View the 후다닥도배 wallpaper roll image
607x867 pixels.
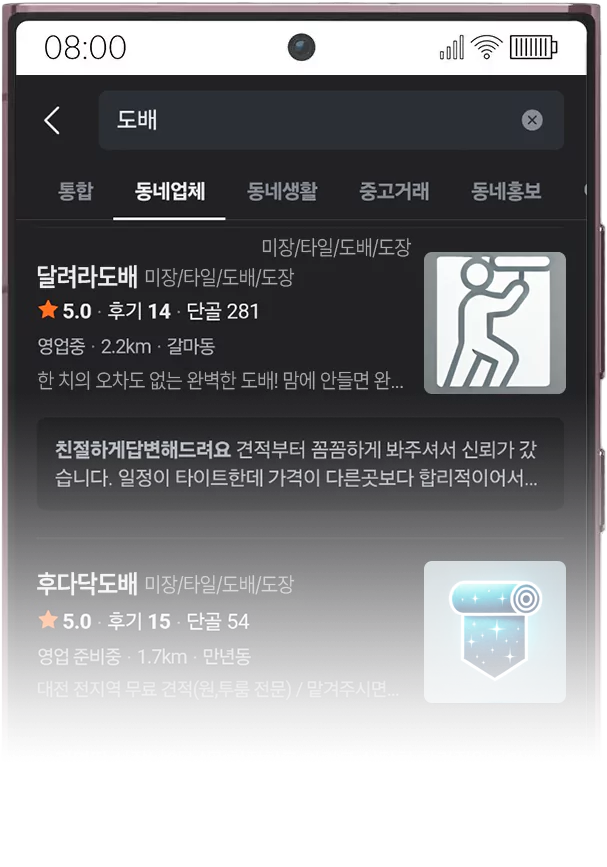click(494, 632)
